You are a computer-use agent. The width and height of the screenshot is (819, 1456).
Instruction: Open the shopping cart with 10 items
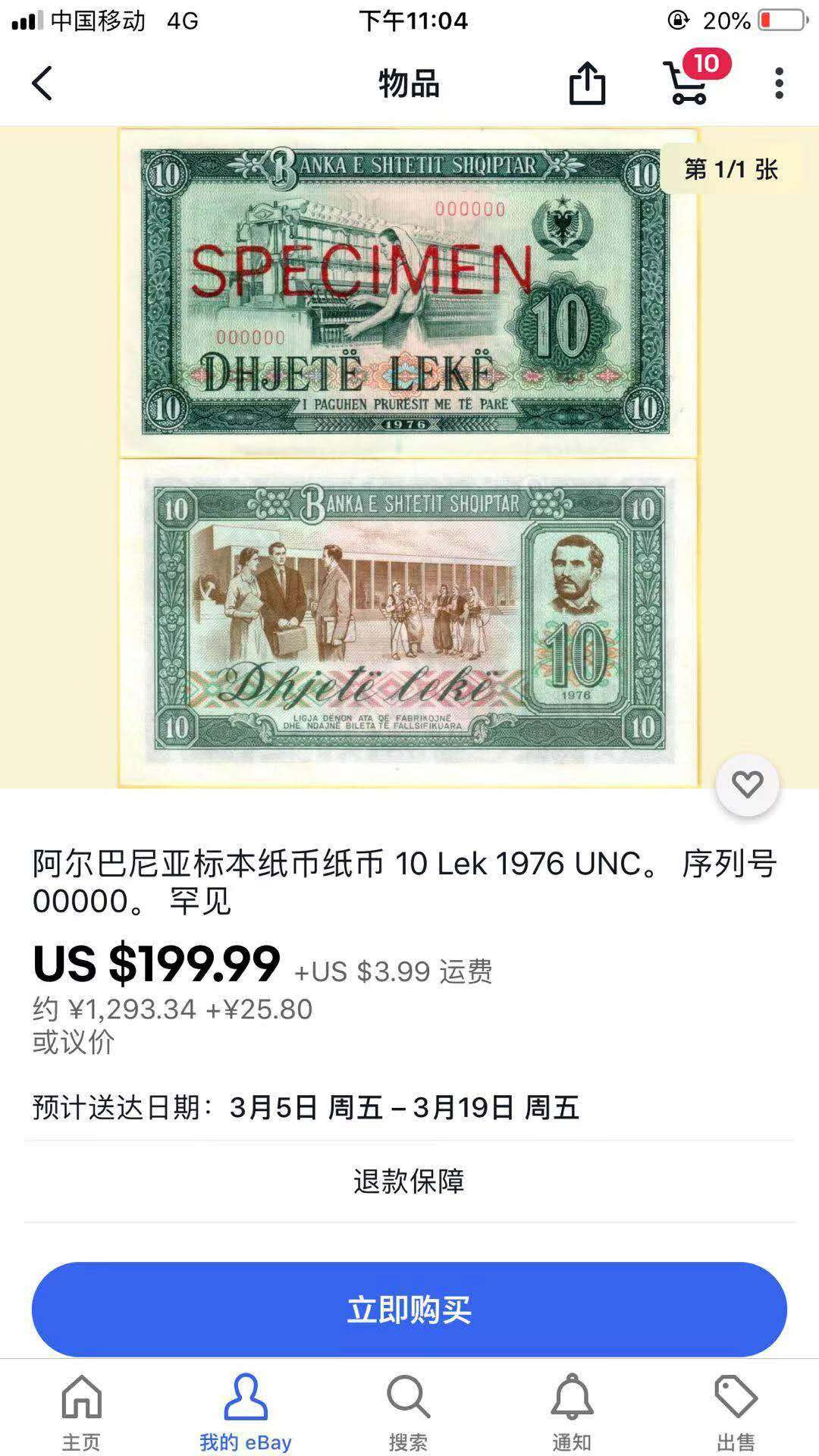coord(687,86)
